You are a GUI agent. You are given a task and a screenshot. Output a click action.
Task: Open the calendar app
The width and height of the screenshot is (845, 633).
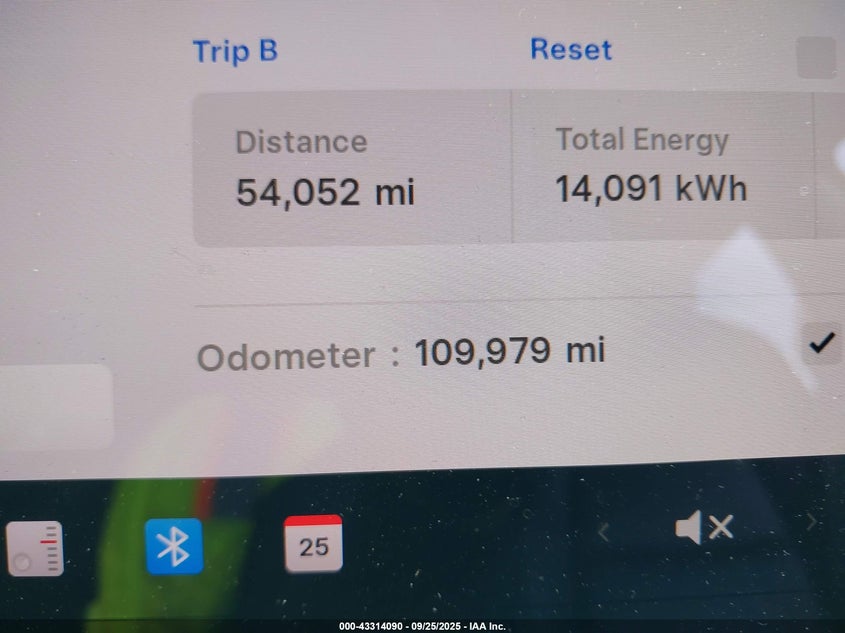click(x=313, y=544)
